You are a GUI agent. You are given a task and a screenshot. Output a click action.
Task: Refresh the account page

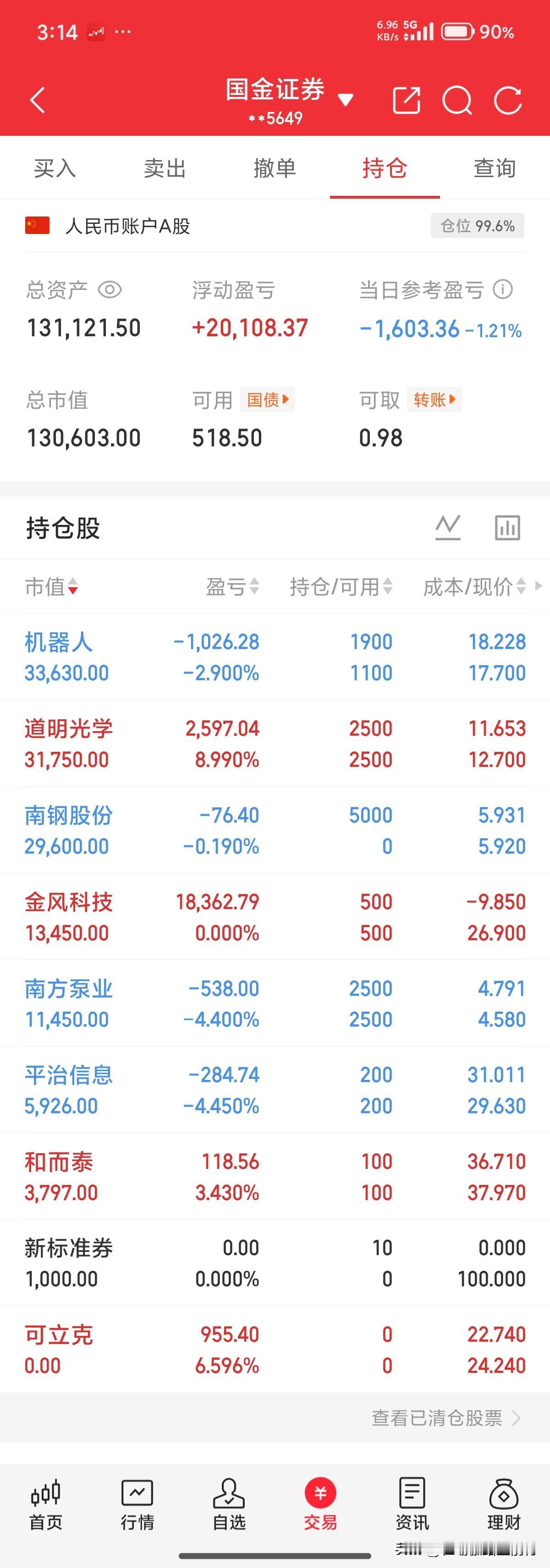point(509,99)
